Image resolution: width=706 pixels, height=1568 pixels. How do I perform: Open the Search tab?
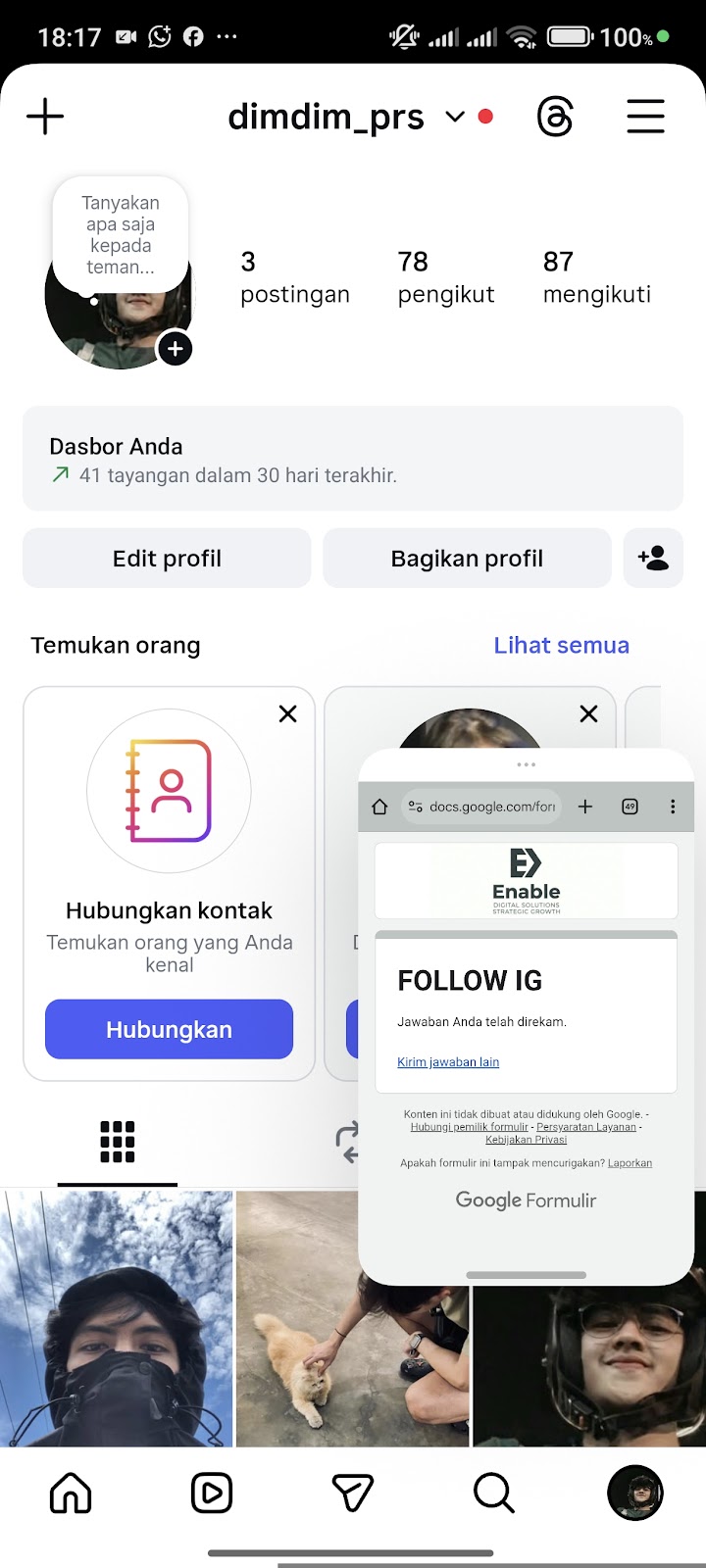(x=493, y=1494)
